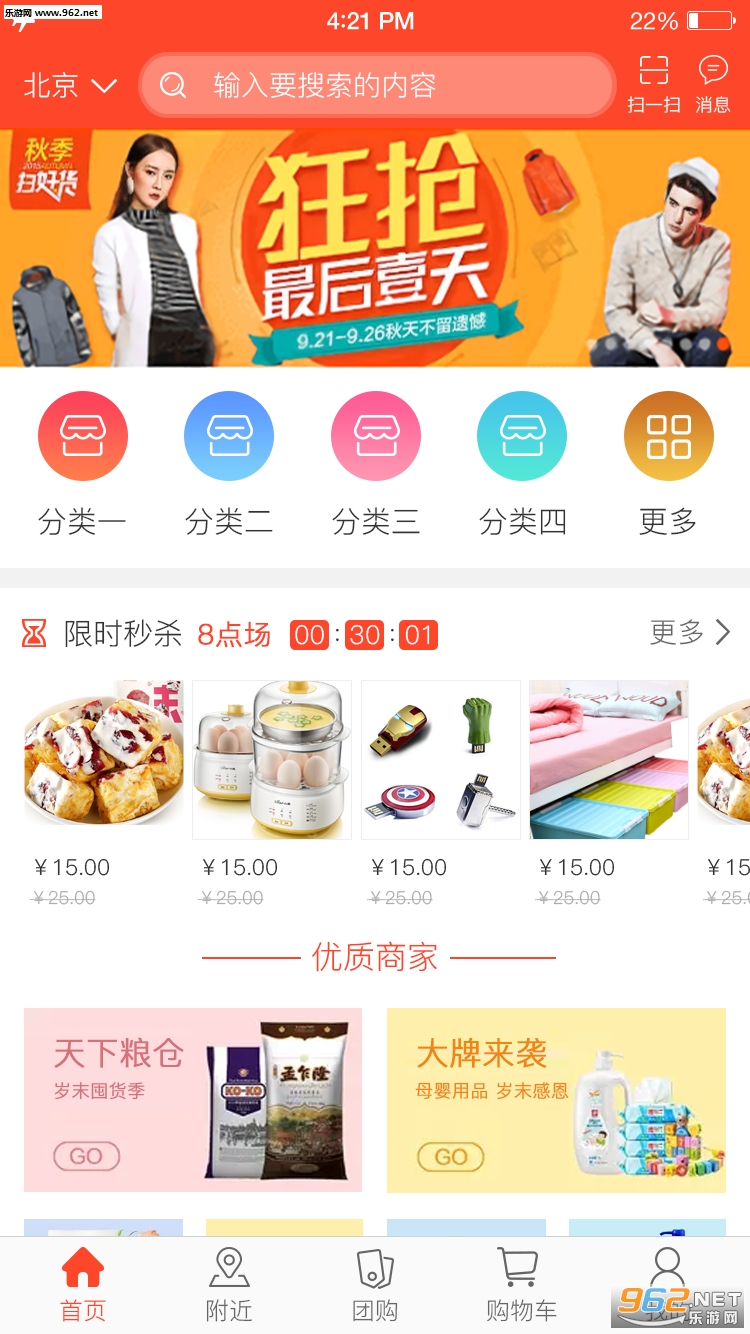The height and width of the screenshot is (1334, 750).
Task: Open the 天下粮仓 merchant card
Action: point(193,1100)
